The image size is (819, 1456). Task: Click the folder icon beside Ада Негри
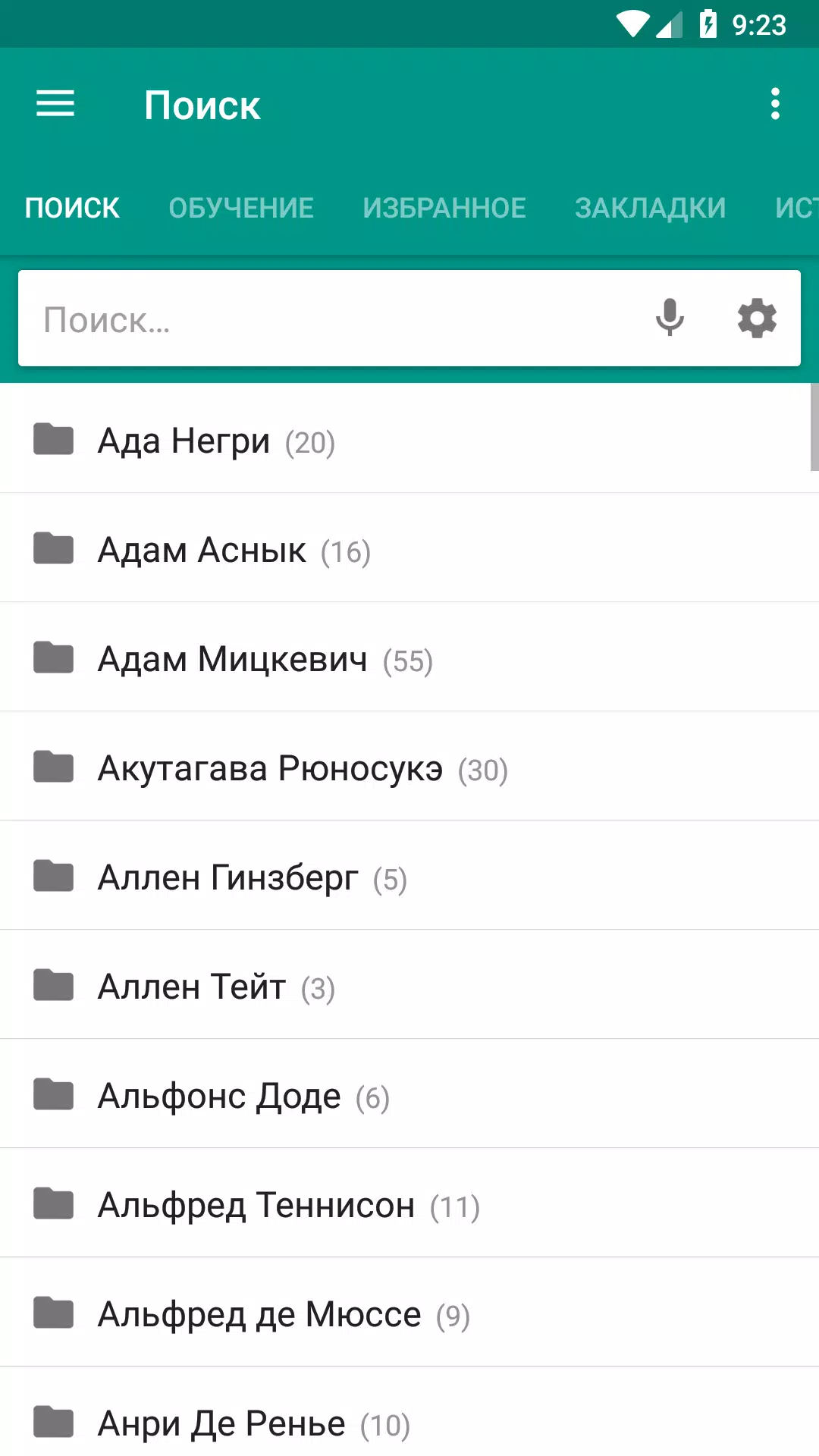coord(53,440)
